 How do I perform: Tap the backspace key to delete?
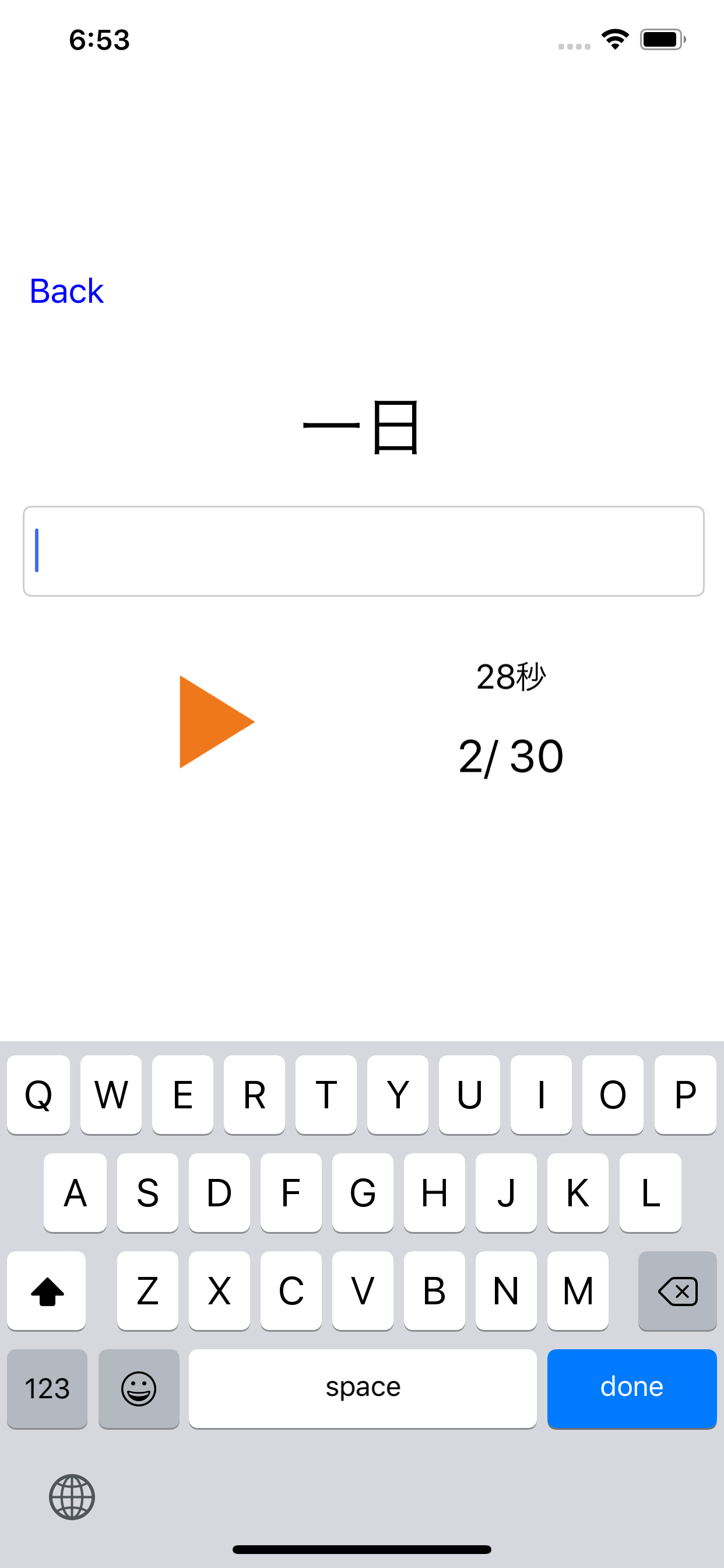pos(677,1291)
